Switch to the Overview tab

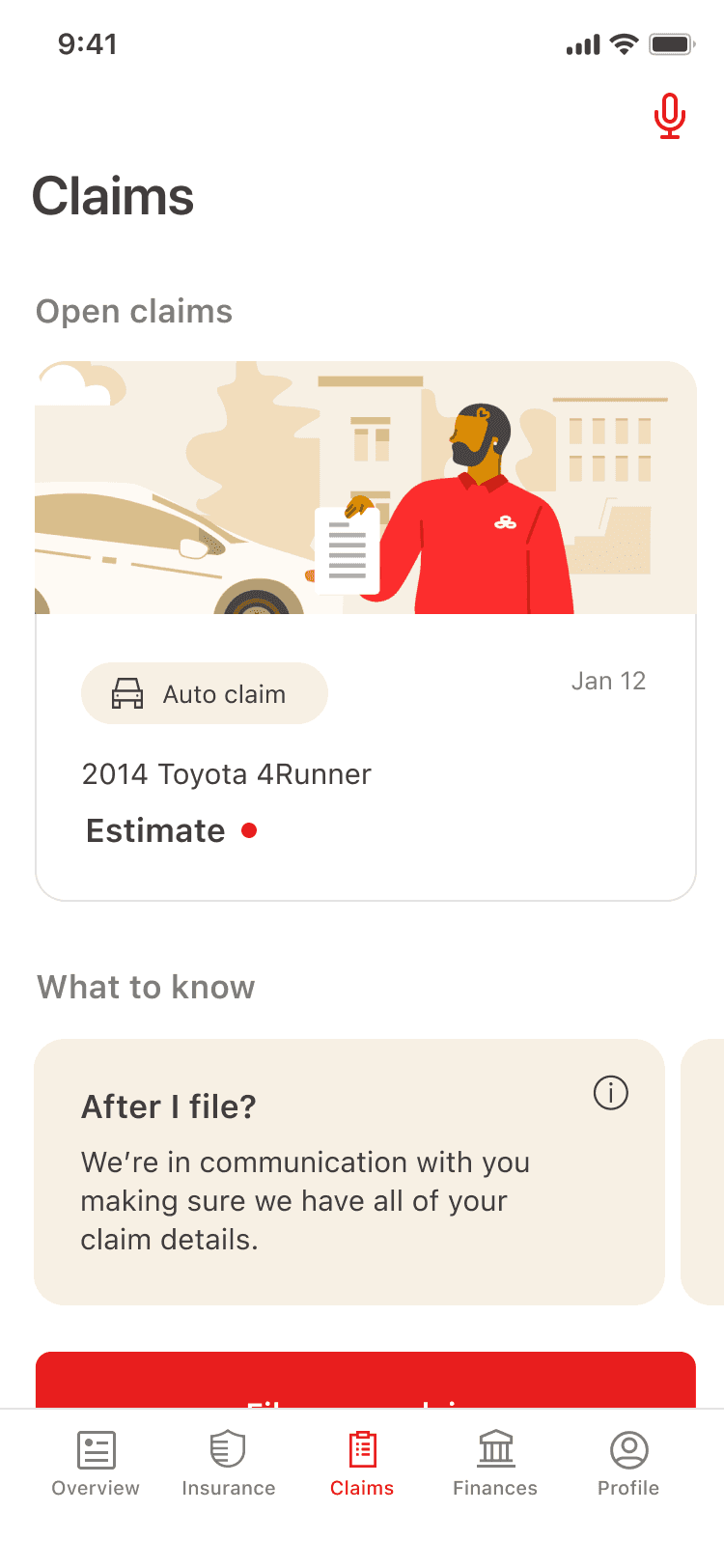tap(96, 1463)
